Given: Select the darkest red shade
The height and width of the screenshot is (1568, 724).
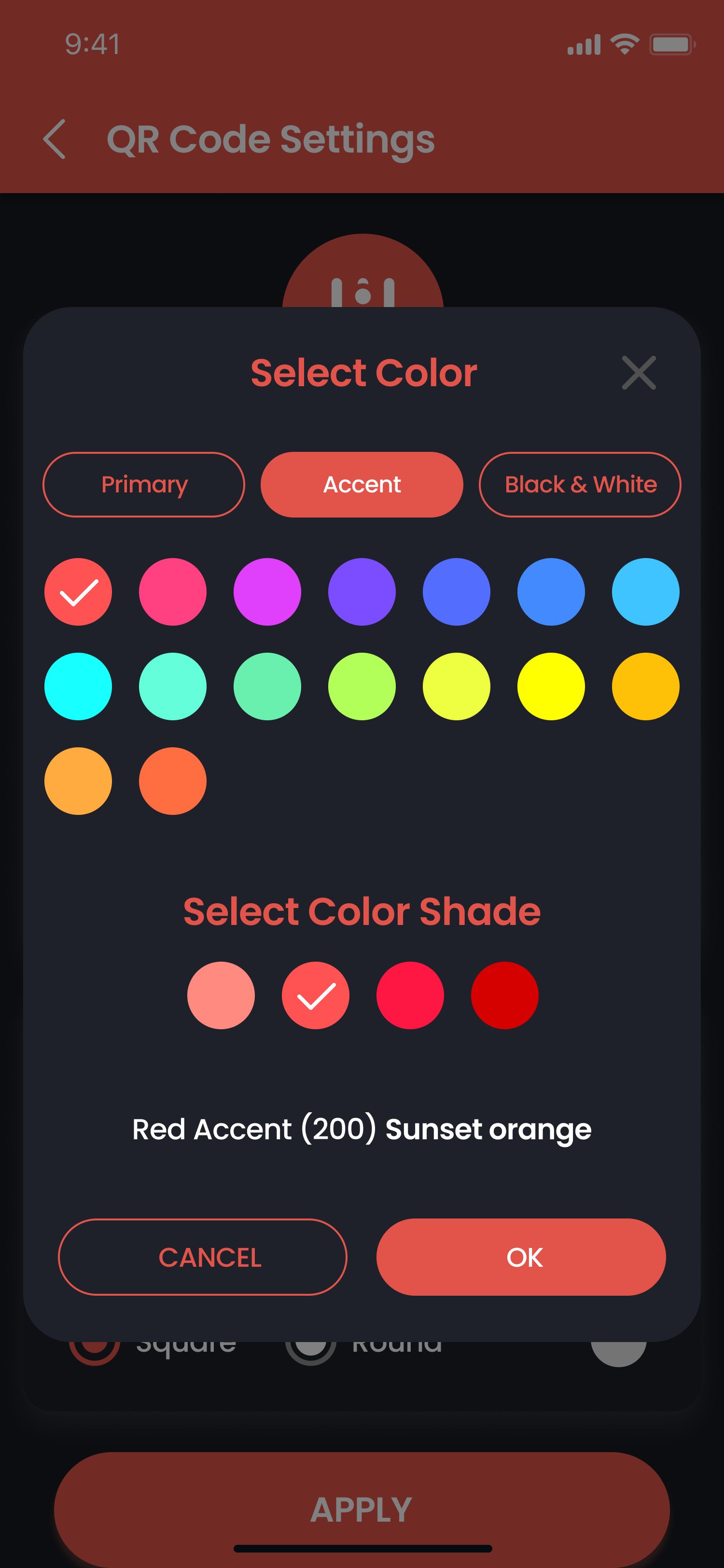Looking at the screenshot, I should (x=504, y=995).
